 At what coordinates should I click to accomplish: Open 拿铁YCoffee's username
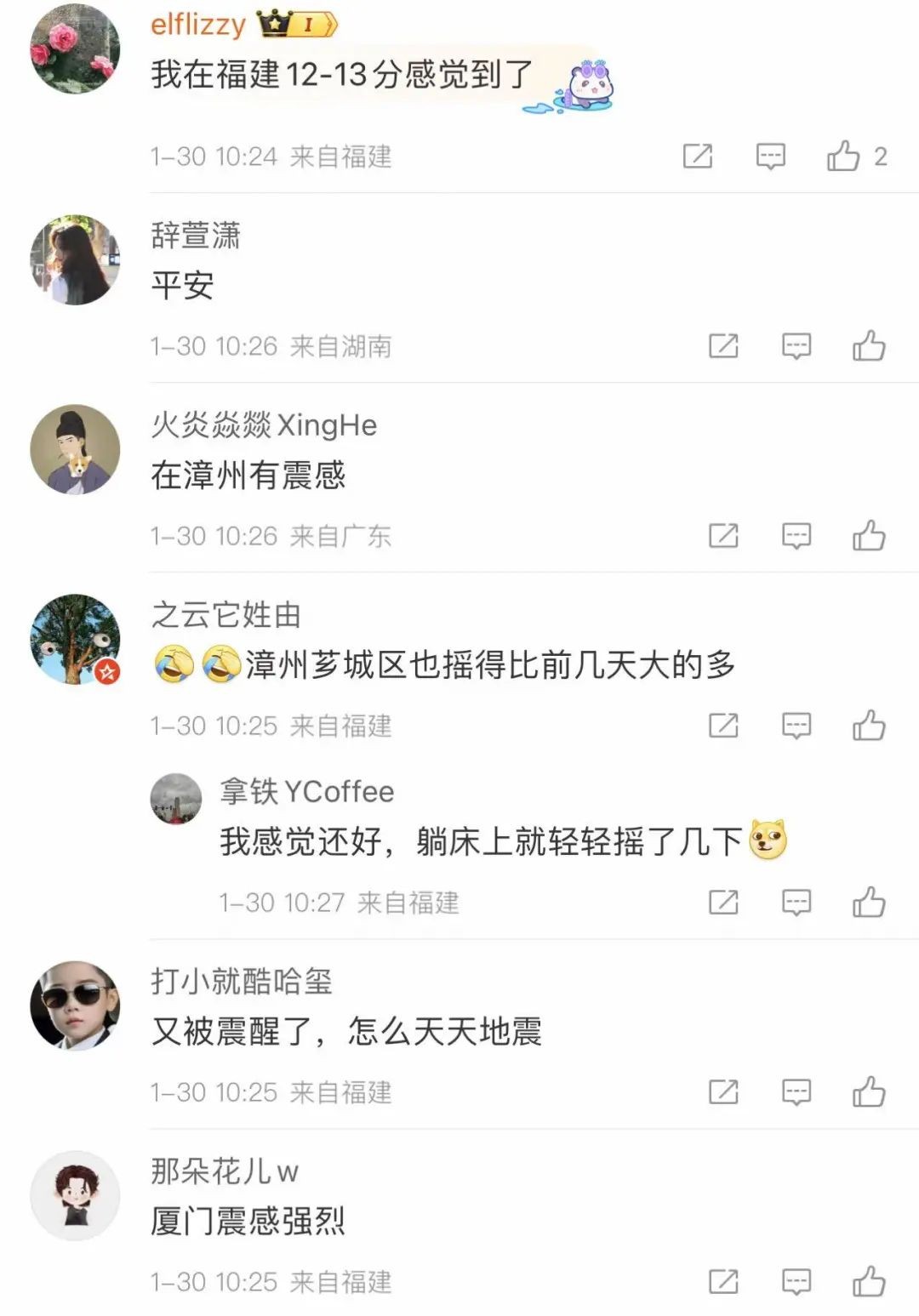point(306,792)
